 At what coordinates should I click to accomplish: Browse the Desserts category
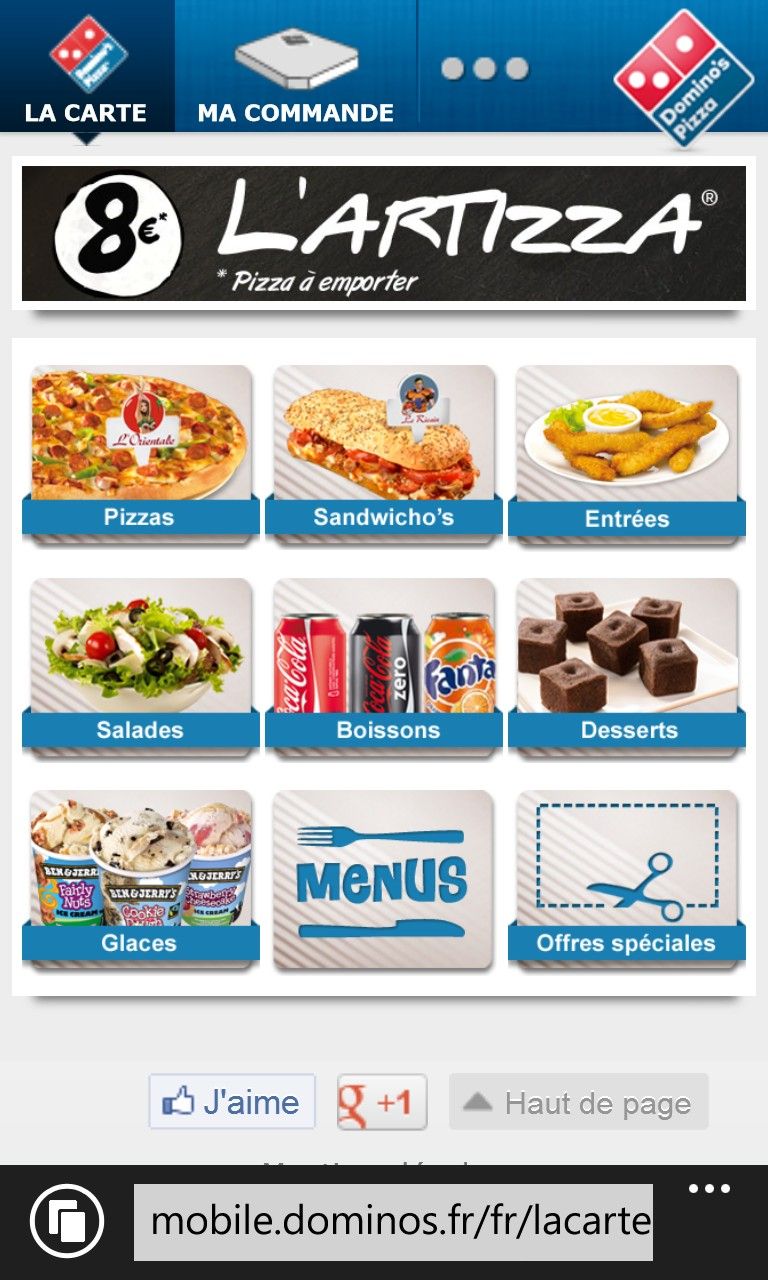(627, 666)
